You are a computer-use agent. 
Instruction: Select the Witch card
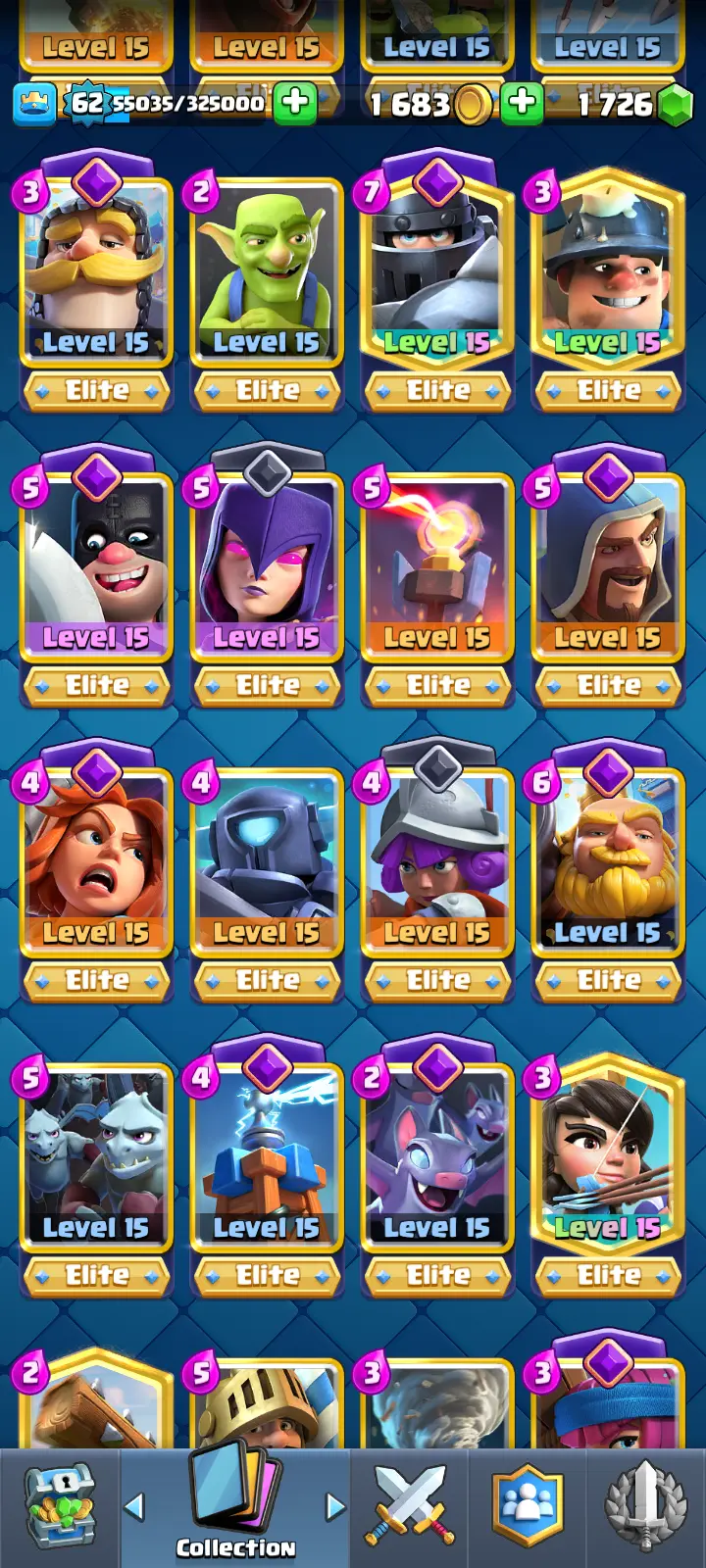tap(267, 565)
